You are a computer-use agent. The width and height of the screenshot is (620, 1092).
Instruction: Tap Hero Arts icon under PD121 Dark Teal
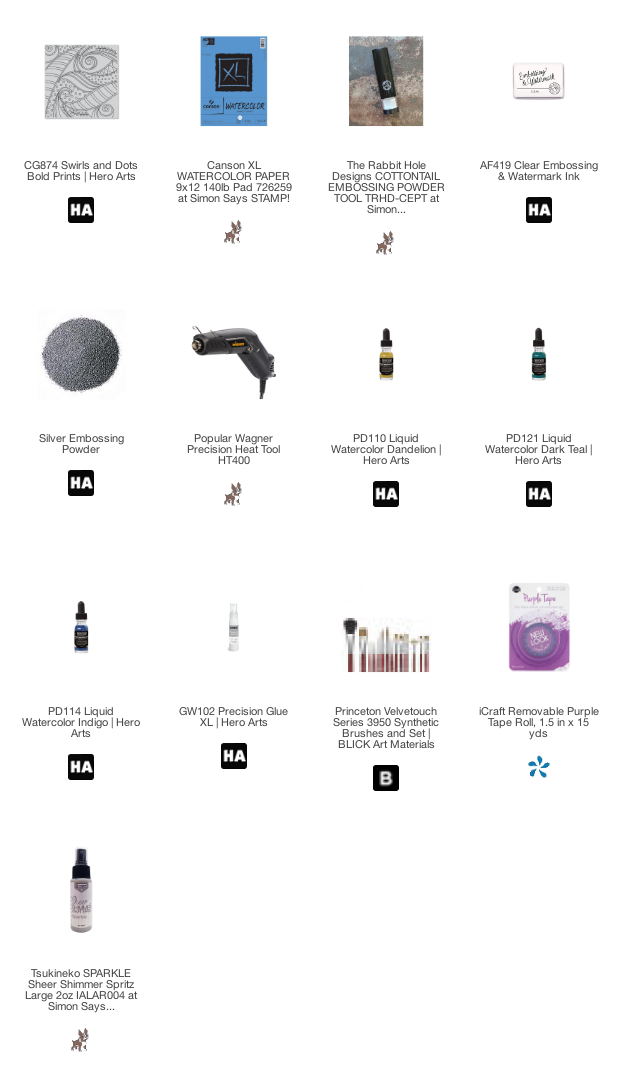click(x=538, y=494)
